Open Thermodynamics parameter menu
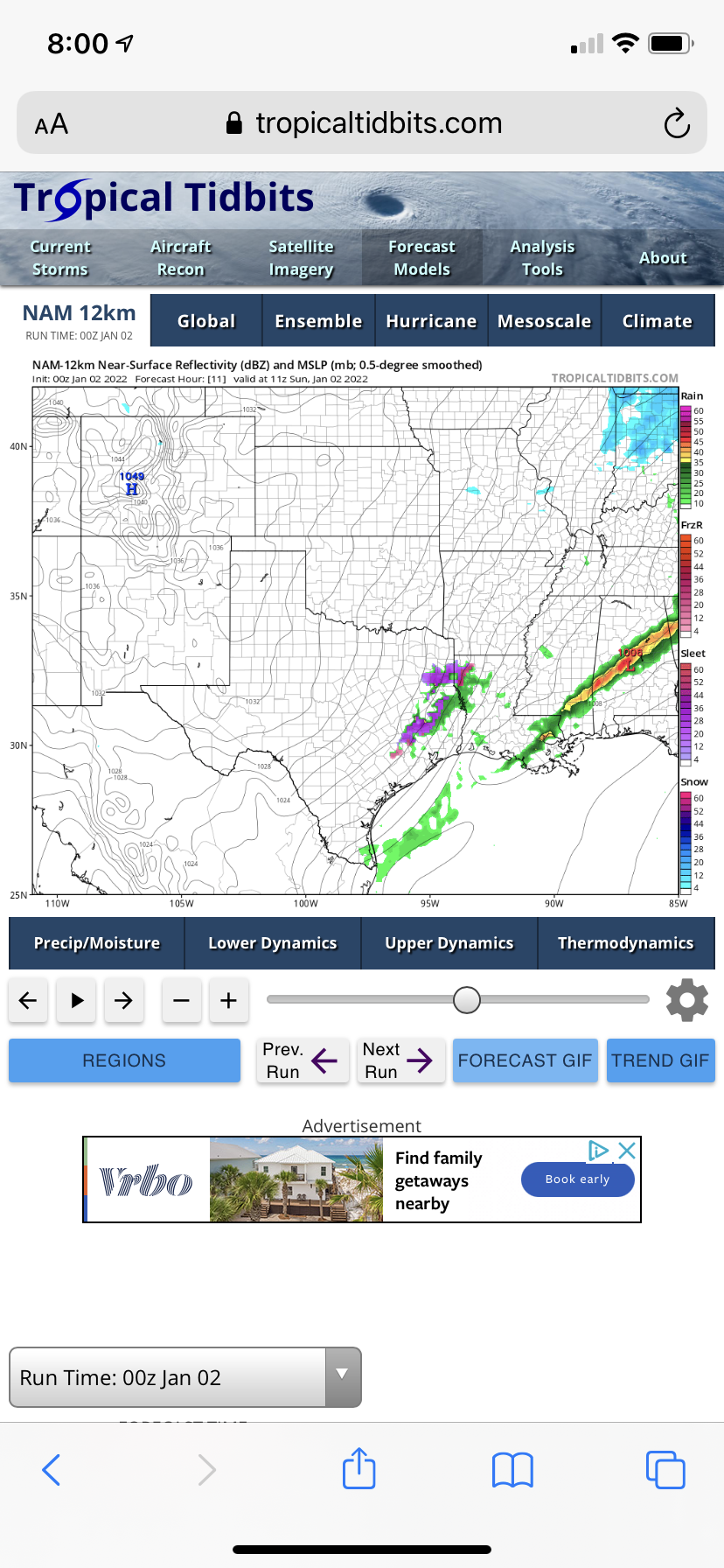This screenshot has width=724, height=1568. [x=626, y=943]
